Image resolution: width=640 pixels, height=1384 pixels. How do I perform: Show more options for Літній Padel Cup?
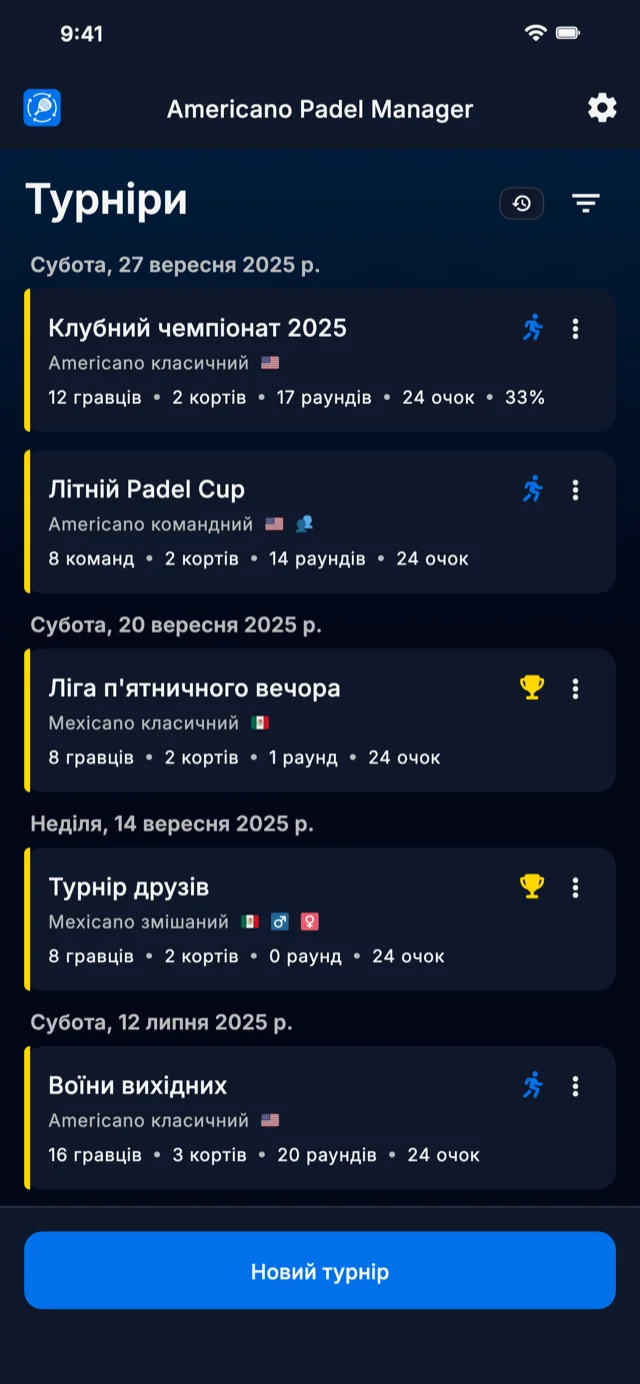click(x=575, y=489)
